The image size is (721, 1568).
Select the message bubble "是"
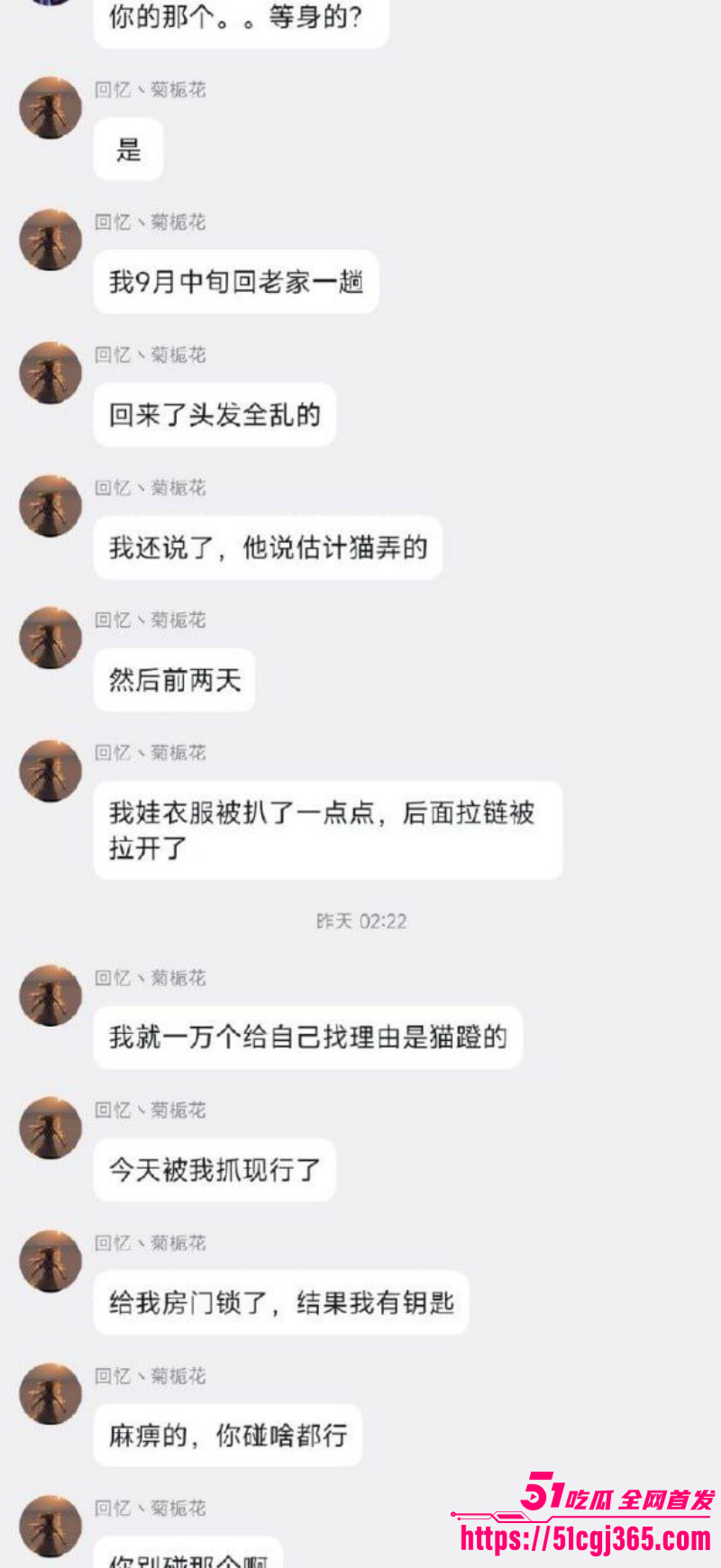click(128, 149)
